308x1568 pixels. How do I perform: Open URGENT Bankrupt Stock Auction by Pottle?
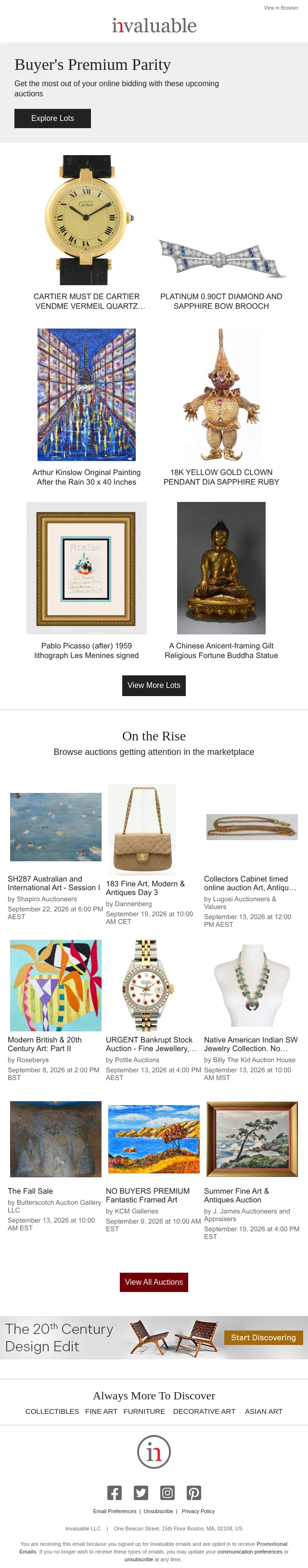click(151, 1044)
